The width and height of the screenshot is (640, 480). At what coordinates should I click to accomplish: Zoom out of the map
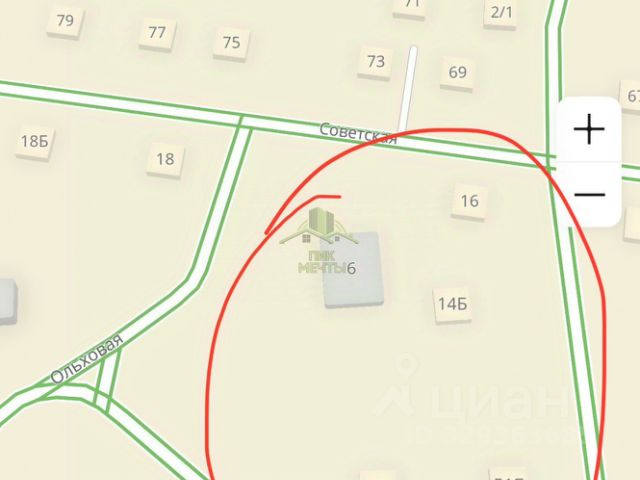point(590,194)
